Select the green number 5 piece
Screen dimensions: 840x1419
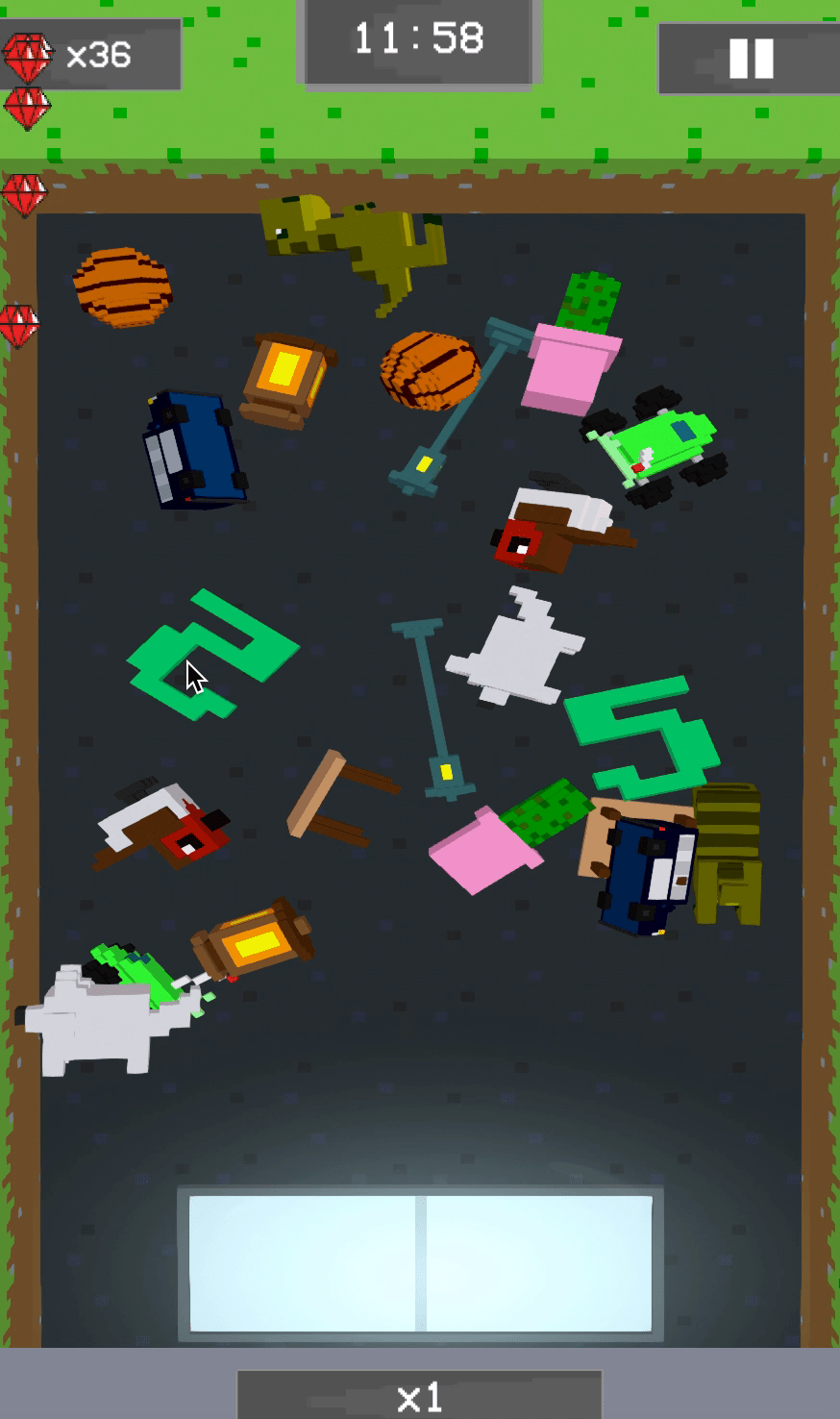(644, 736)
